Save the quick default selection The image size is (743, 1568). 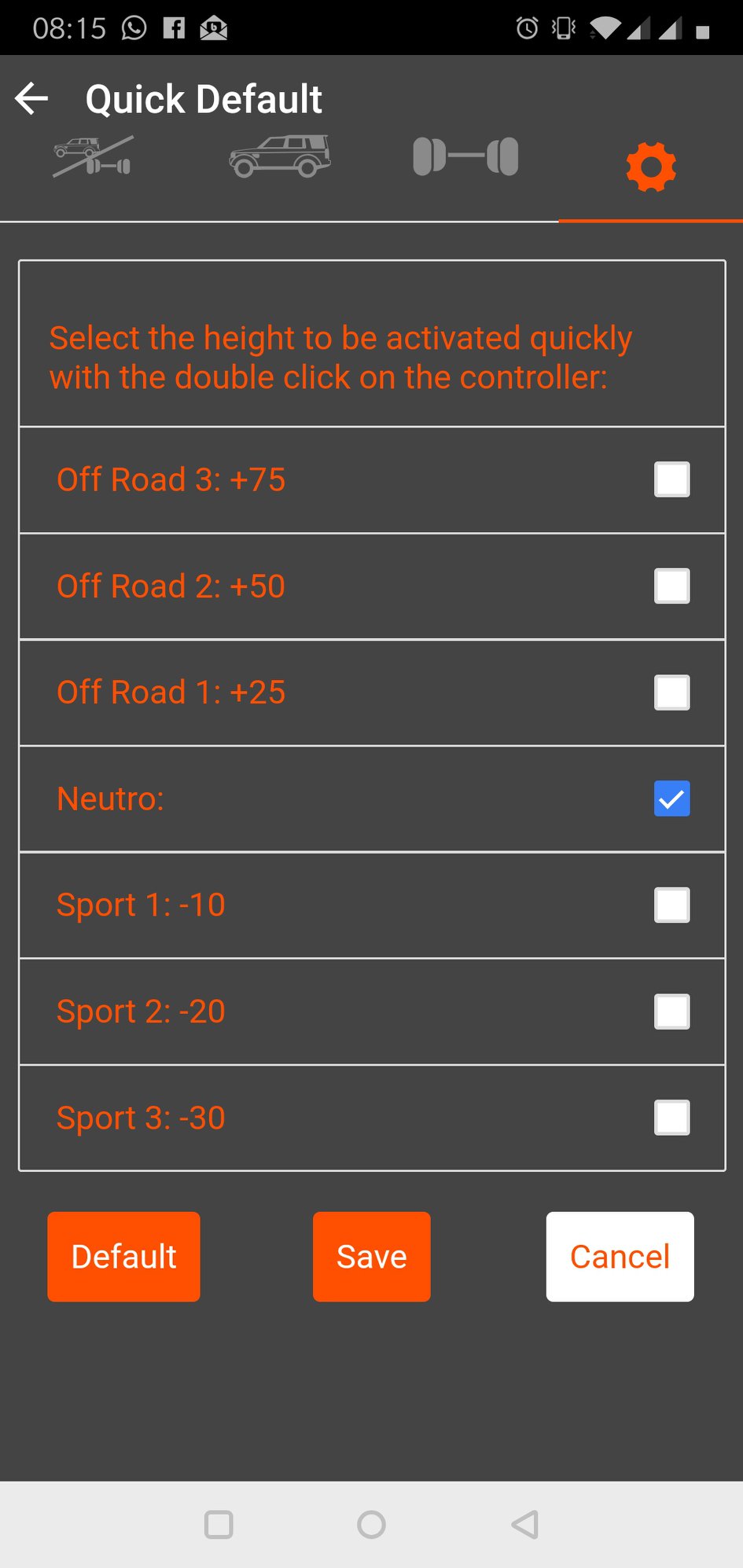coord(372,1257)
